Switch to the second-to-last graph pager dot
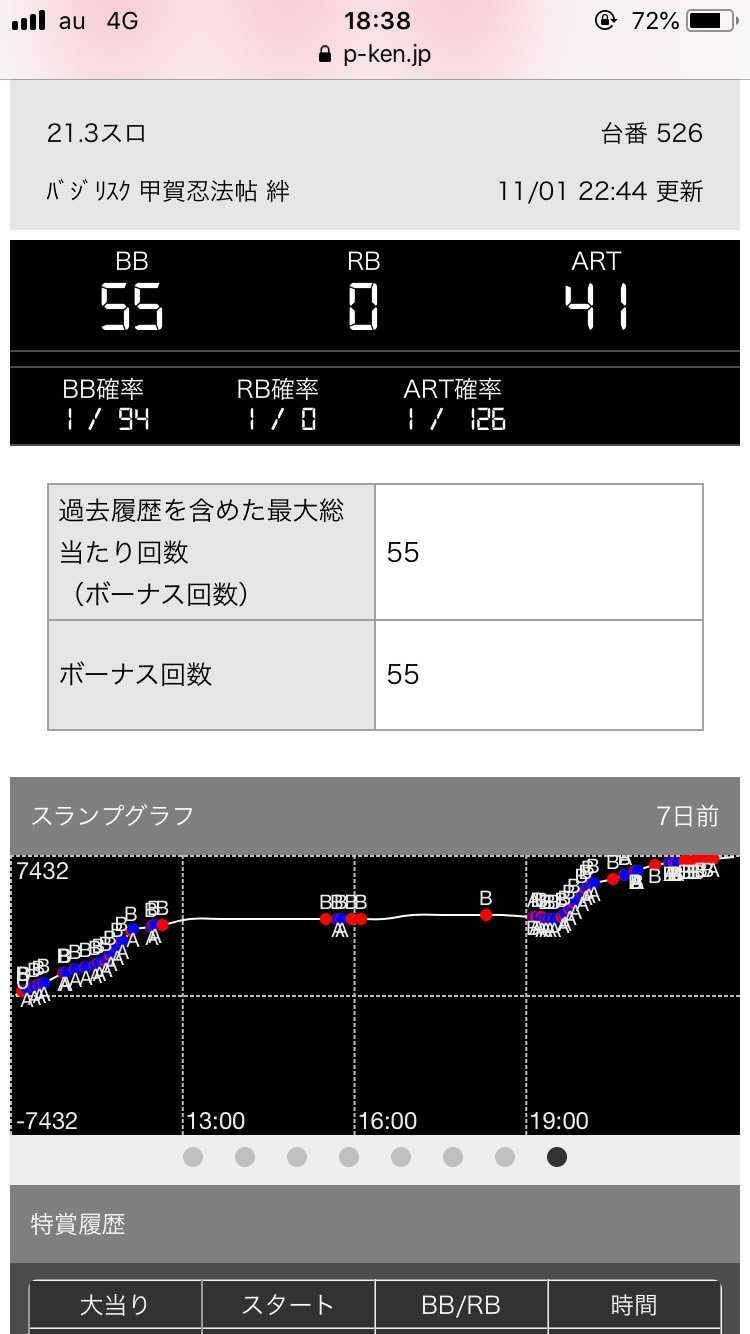This screenshot has width=750, height=1334. tap(505, 1157)
